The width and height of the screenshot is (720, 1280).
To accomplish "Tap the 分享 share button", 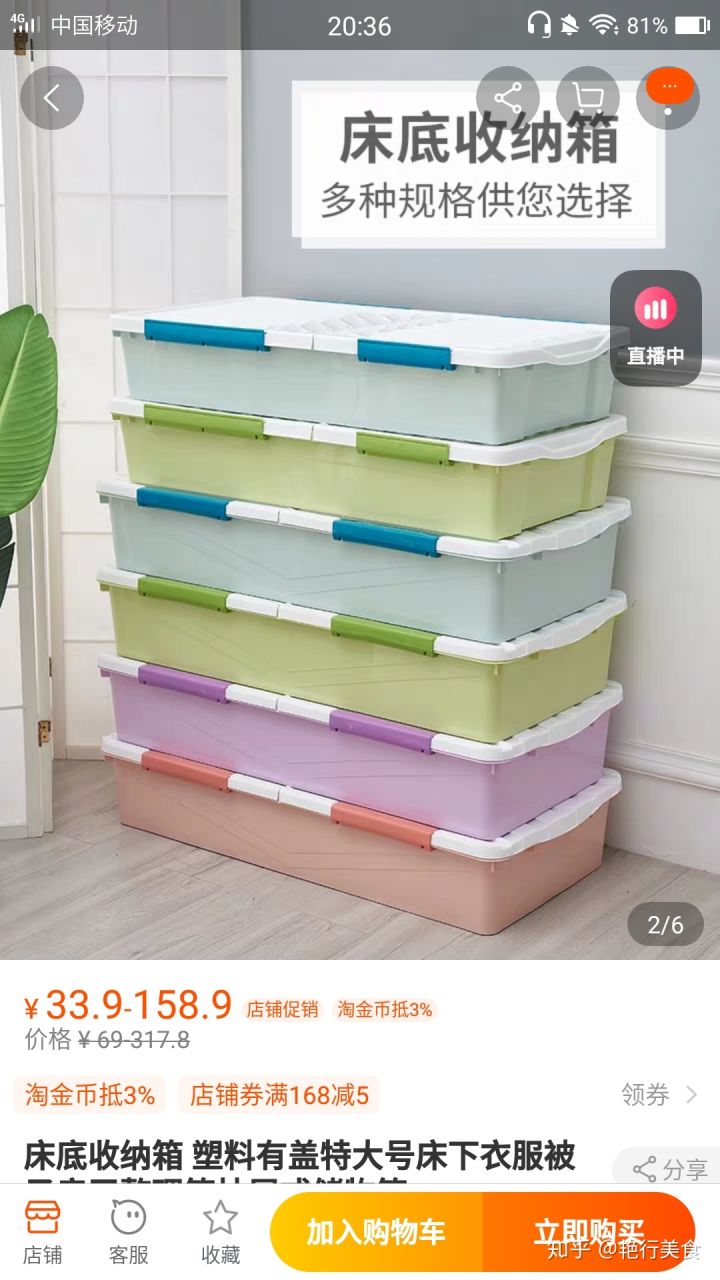I will [x=670, y=1169].
